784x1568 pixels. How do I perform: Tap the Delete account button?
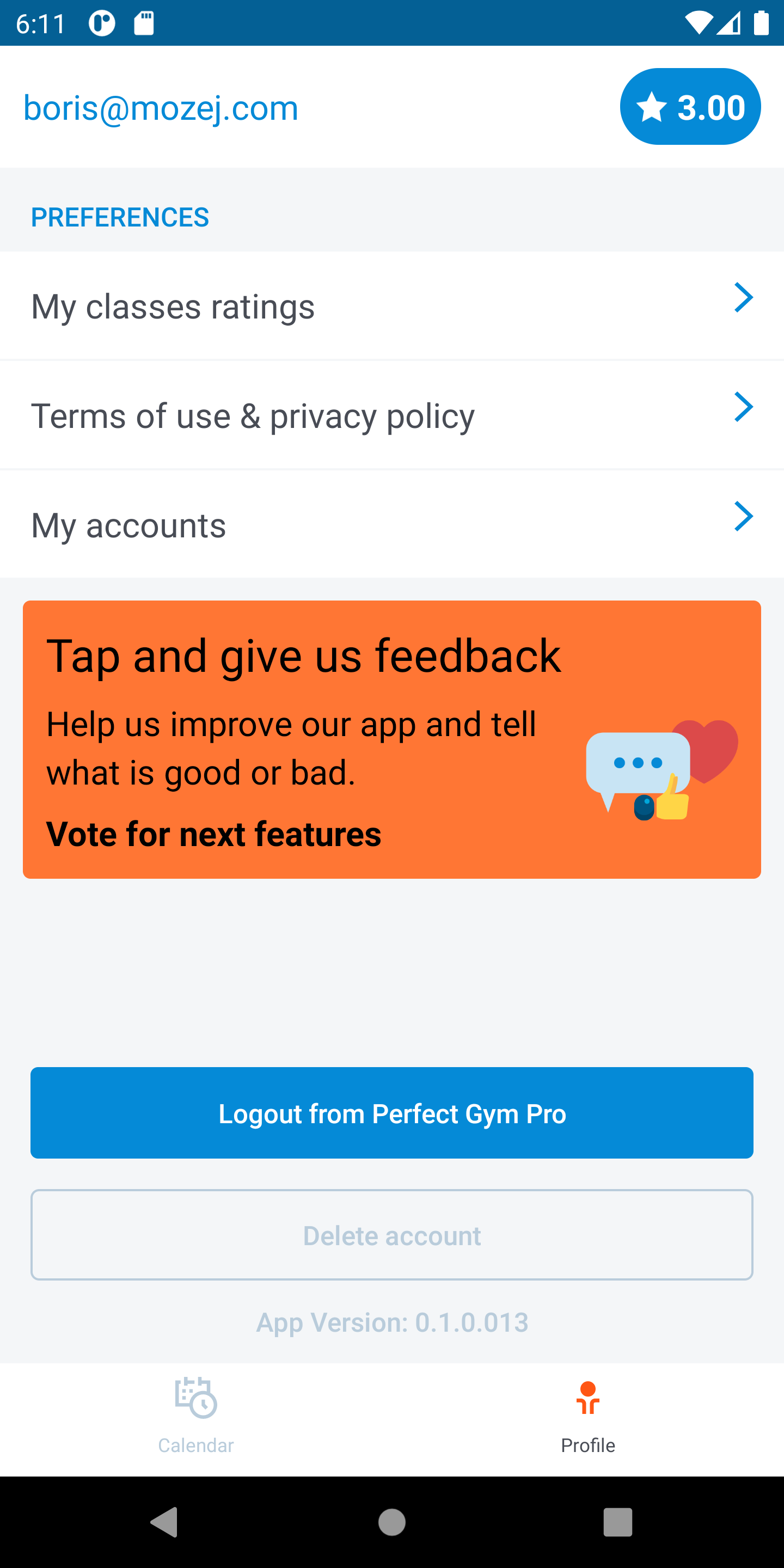pyautogui.click(x=392, y=1235)
